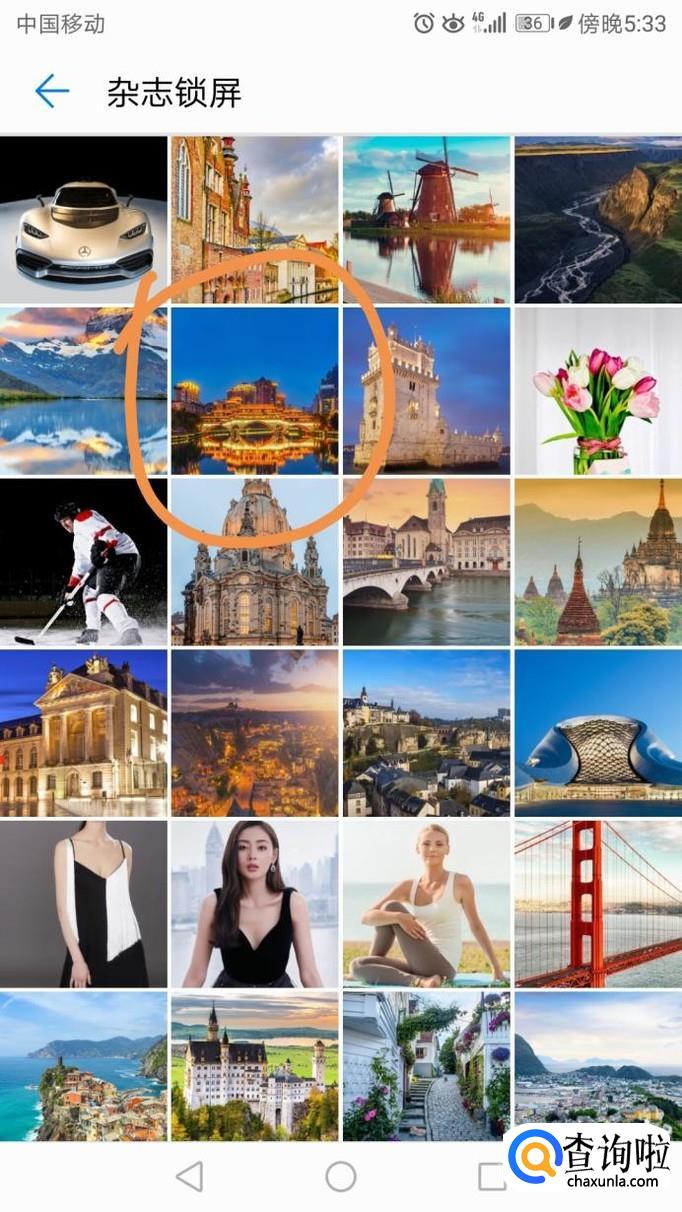
Task: Select the Dutch windmill wallpaper
Action: pyautogui.click(x=427, y=220)
